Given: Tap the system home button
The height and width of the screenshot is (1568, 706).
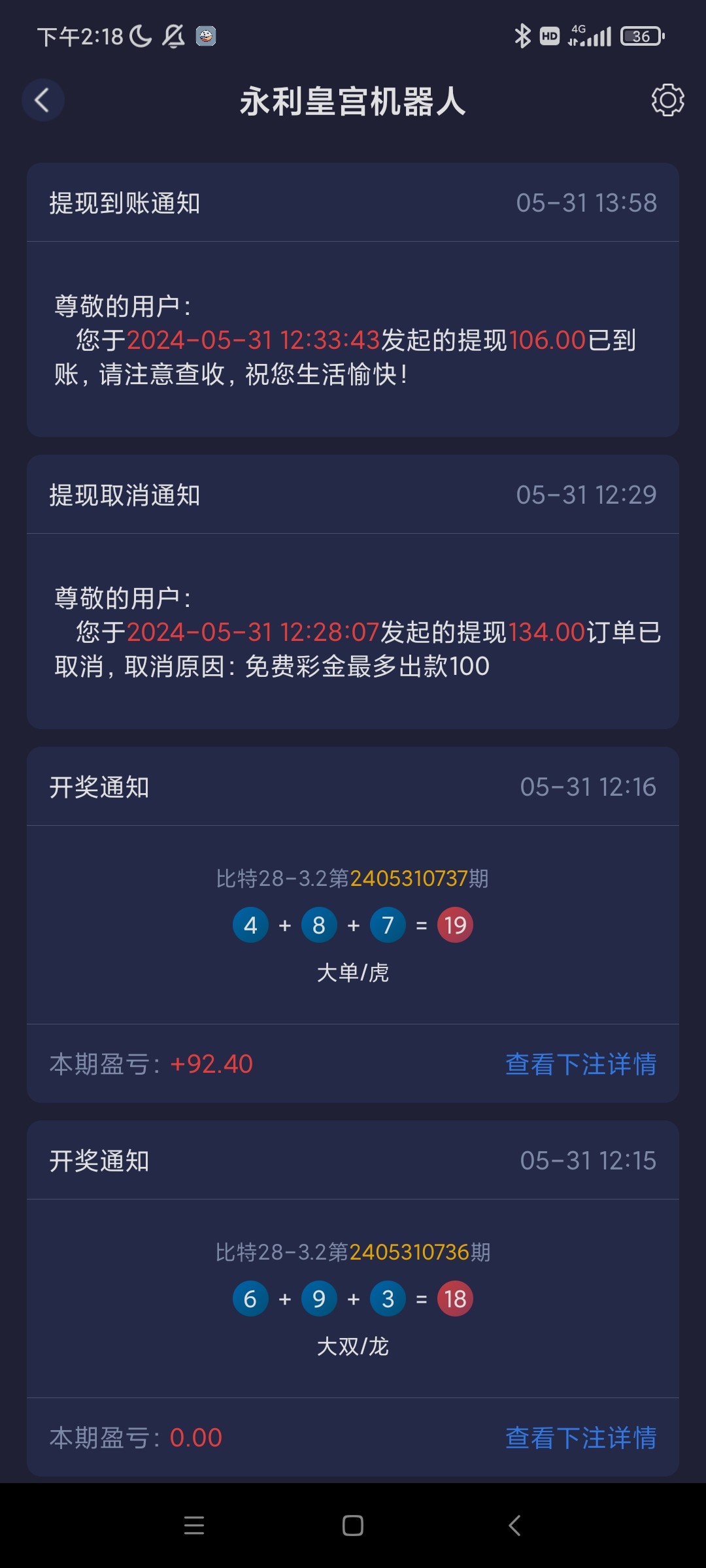Looking at the screenshot, I should tap(353, 1526).
